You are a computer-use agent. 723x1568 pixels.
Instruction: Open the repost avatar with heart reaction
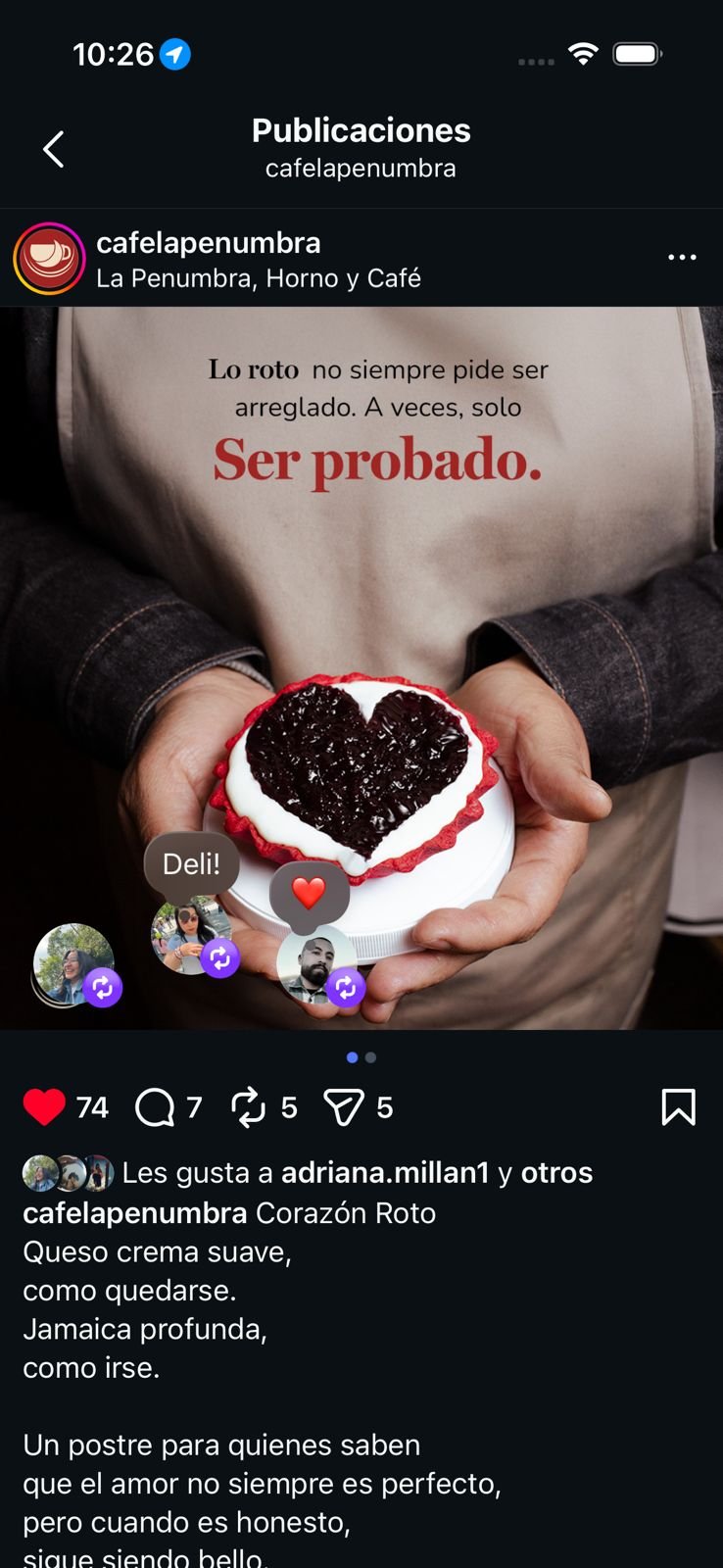pos(316,965)
